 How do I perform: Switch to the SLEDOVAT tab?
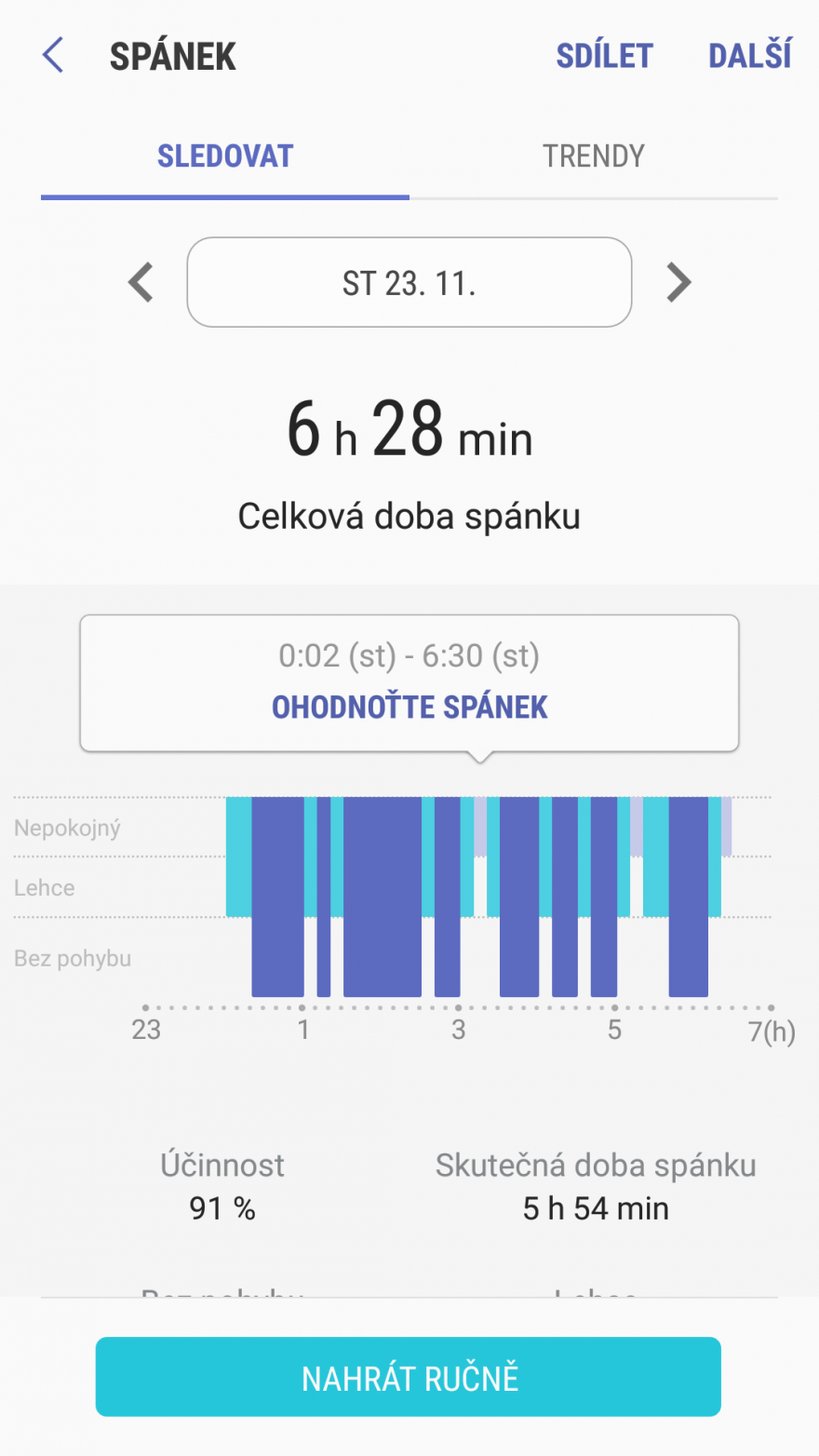pos(225,156)
